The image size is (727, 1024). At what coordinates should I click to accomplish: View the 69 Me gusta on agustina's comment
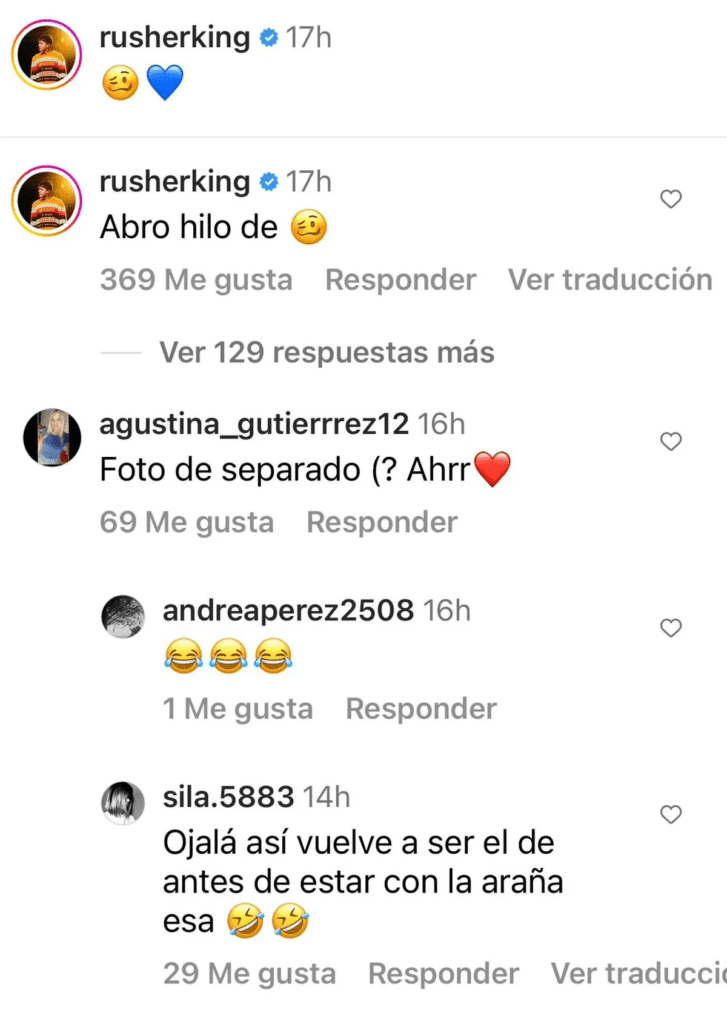coord(186,522)
